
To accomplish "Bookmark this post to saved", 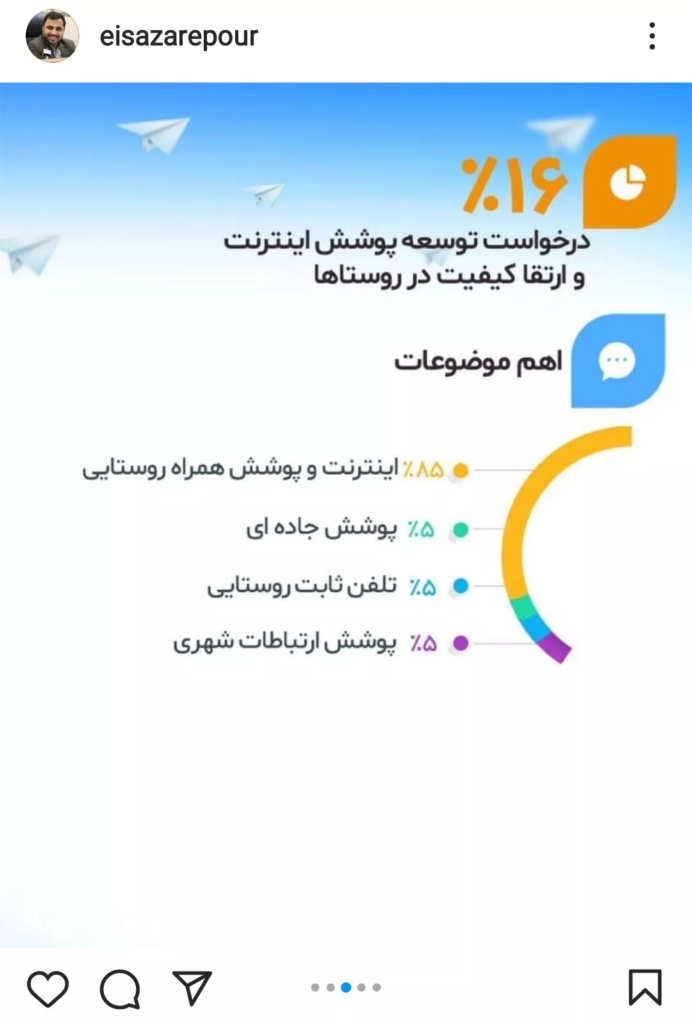I will pos(645,987).
